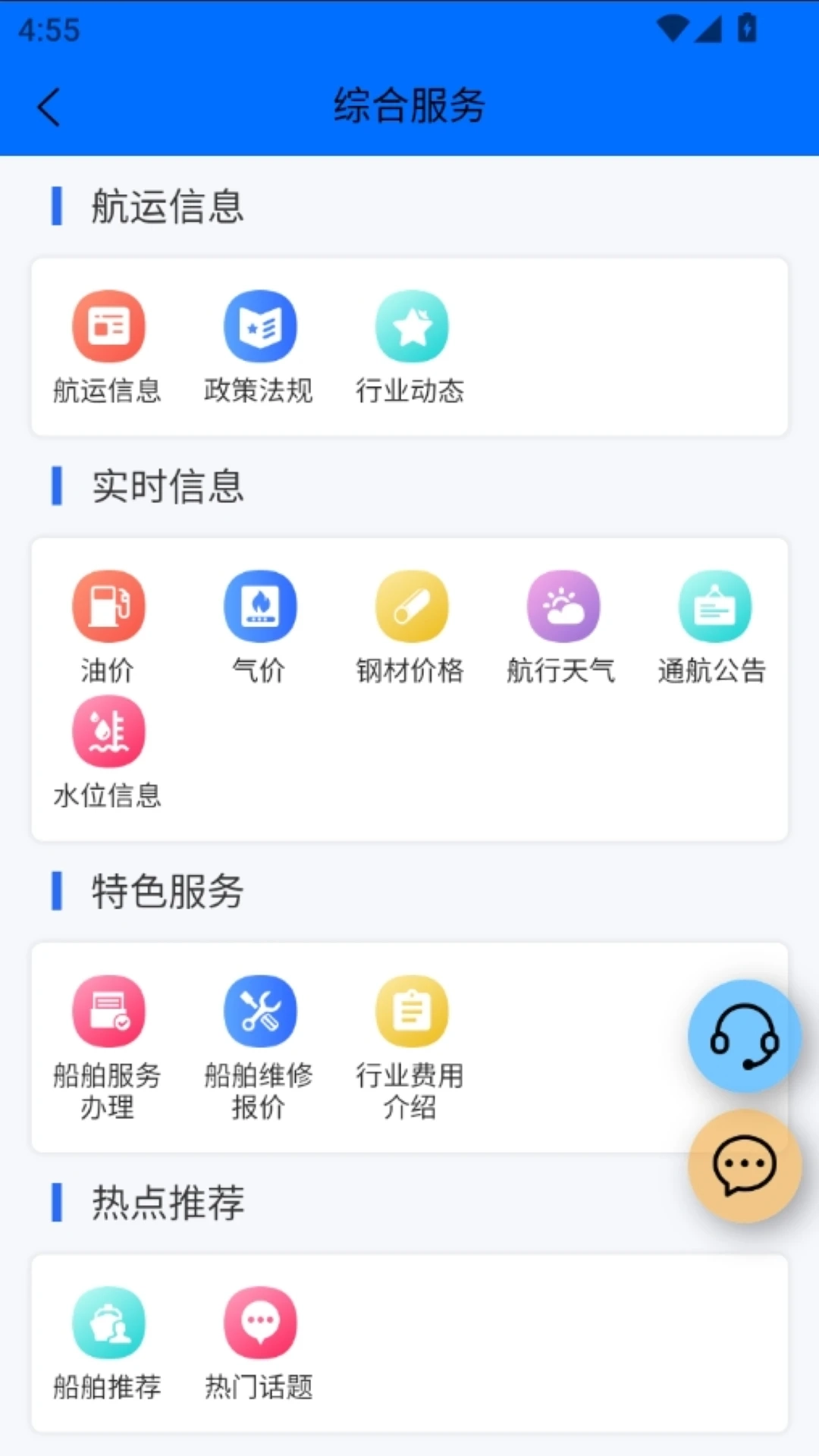
Task: Check oil prices via the 油价 icon
Action: [108, 606]
